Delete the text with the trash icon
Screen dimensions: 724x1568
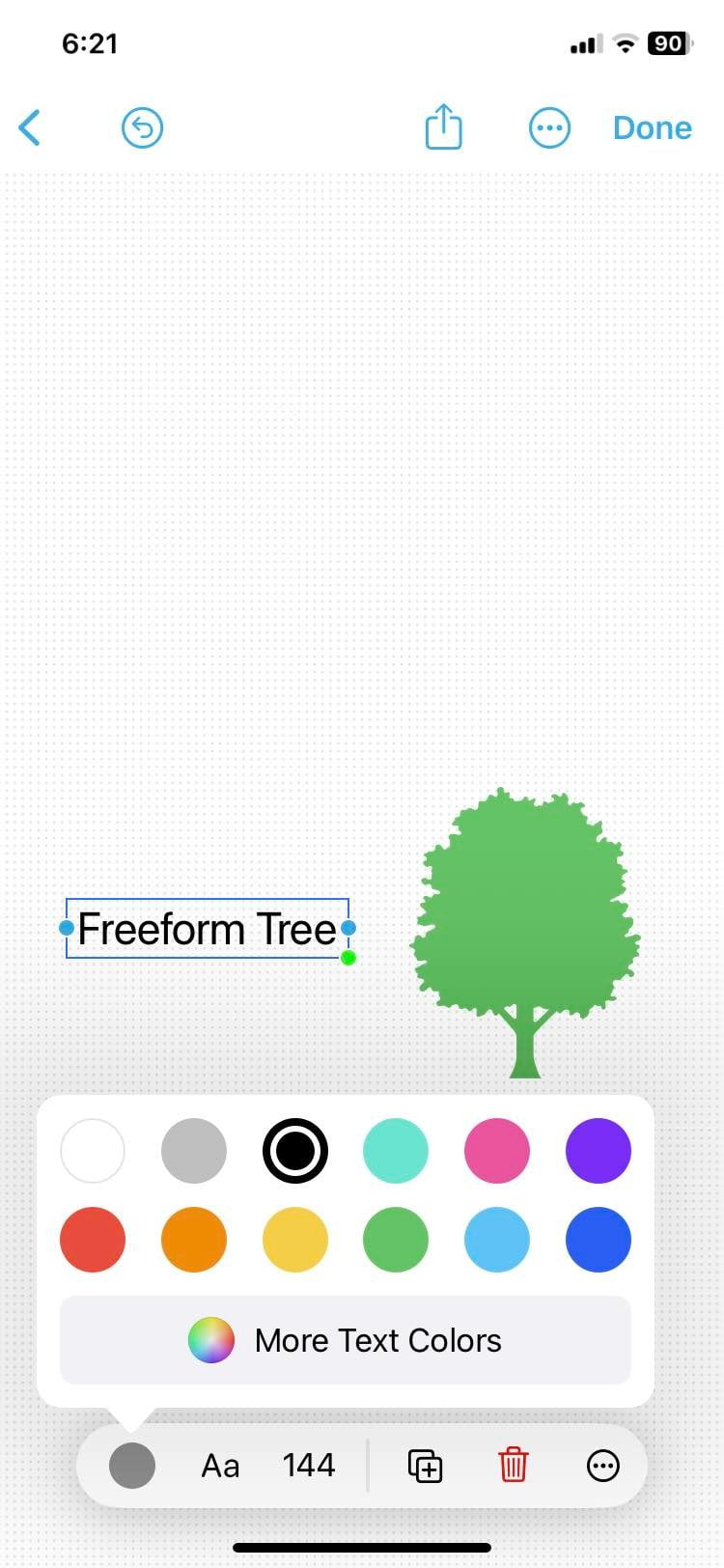coord(513,1465)
